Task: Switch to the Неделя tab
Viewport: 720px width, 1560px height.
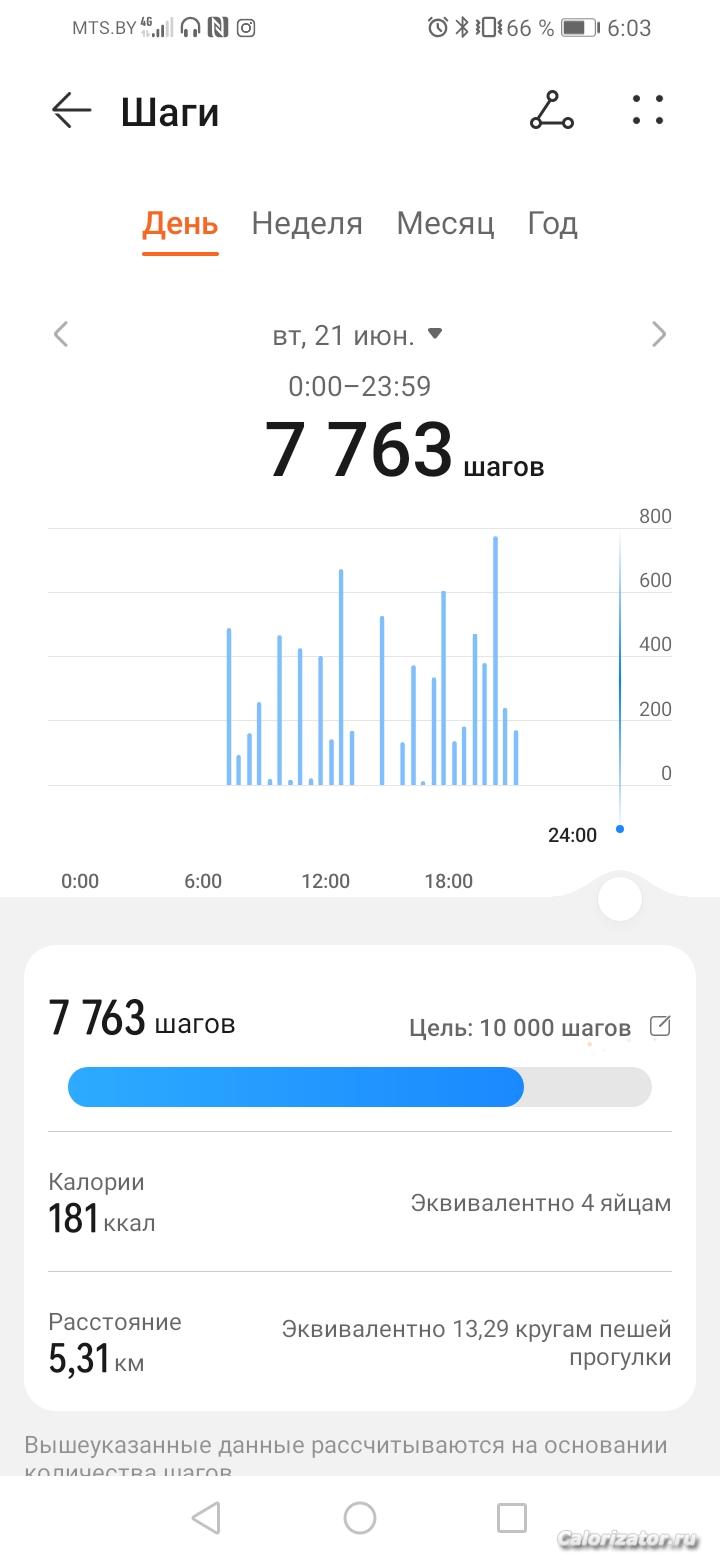Action: point(307,223)
